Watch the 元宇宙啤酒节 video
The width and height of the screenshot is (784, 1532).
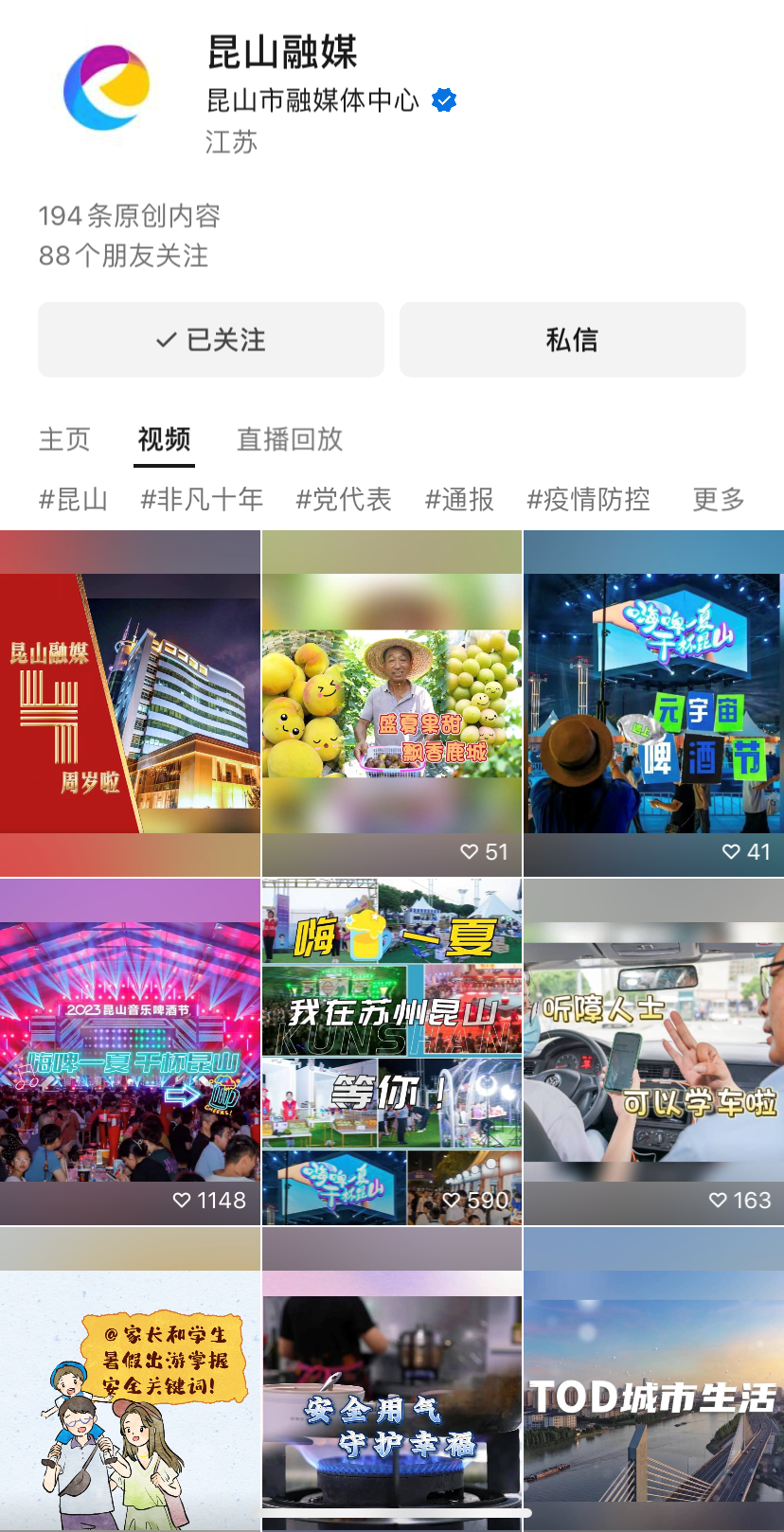pyautogui.click(x=653, y=704)
